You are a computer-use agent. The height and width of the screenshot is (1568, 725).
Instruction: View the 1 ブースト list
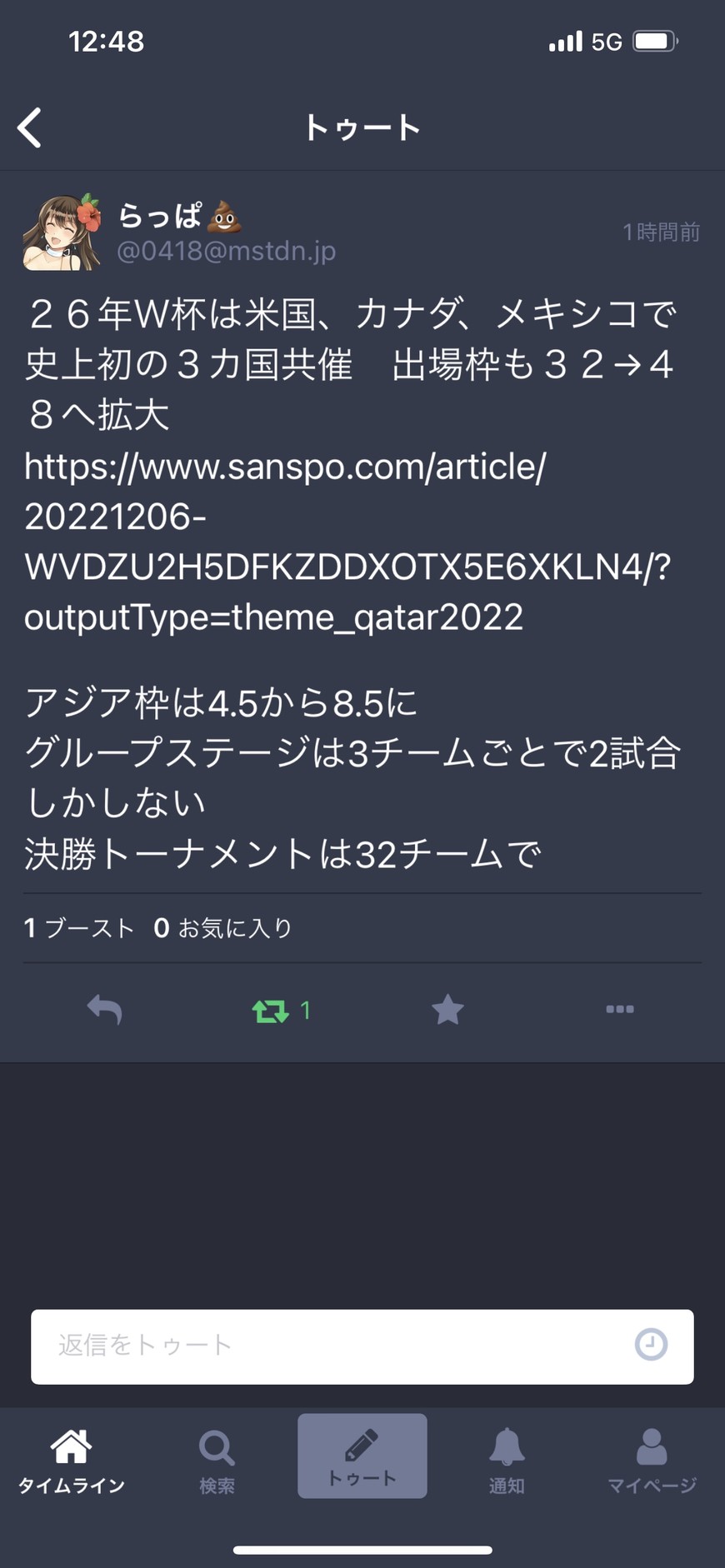tap(79, 928)
